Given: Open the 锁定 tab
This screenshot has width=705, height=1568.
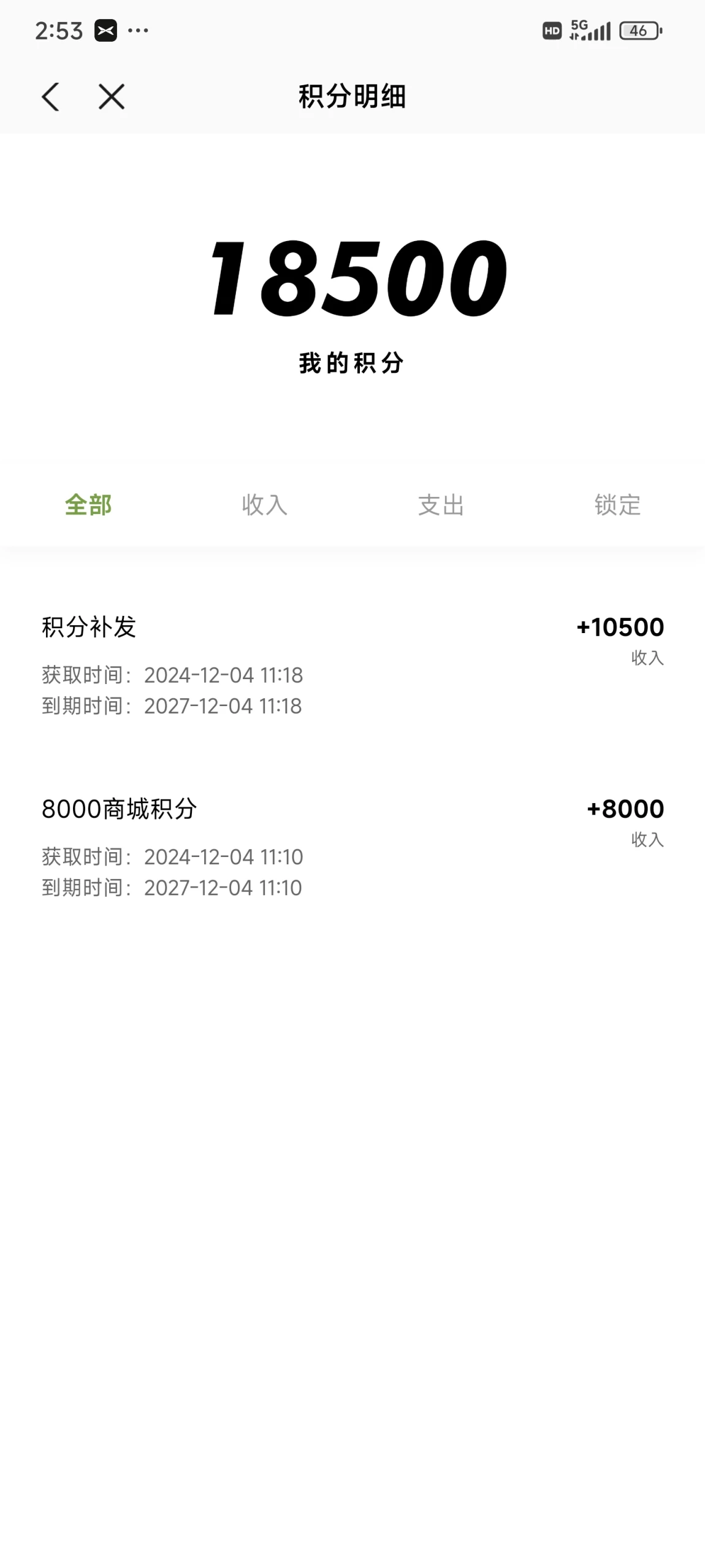Looking at the screenshot, I should point(617,505).
